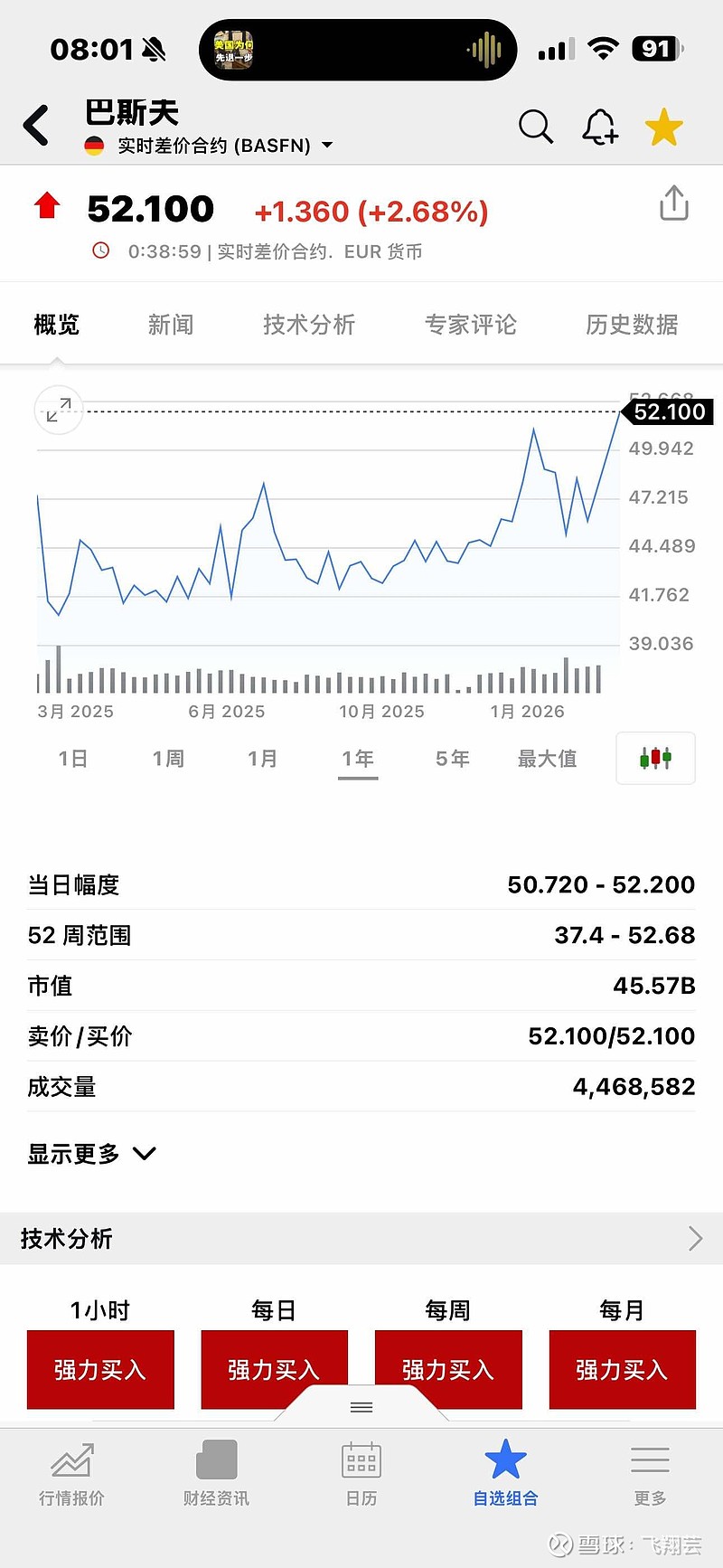Go back using the back arrow
This screenshot has width=723, height=1568.
tap(36, 127)
